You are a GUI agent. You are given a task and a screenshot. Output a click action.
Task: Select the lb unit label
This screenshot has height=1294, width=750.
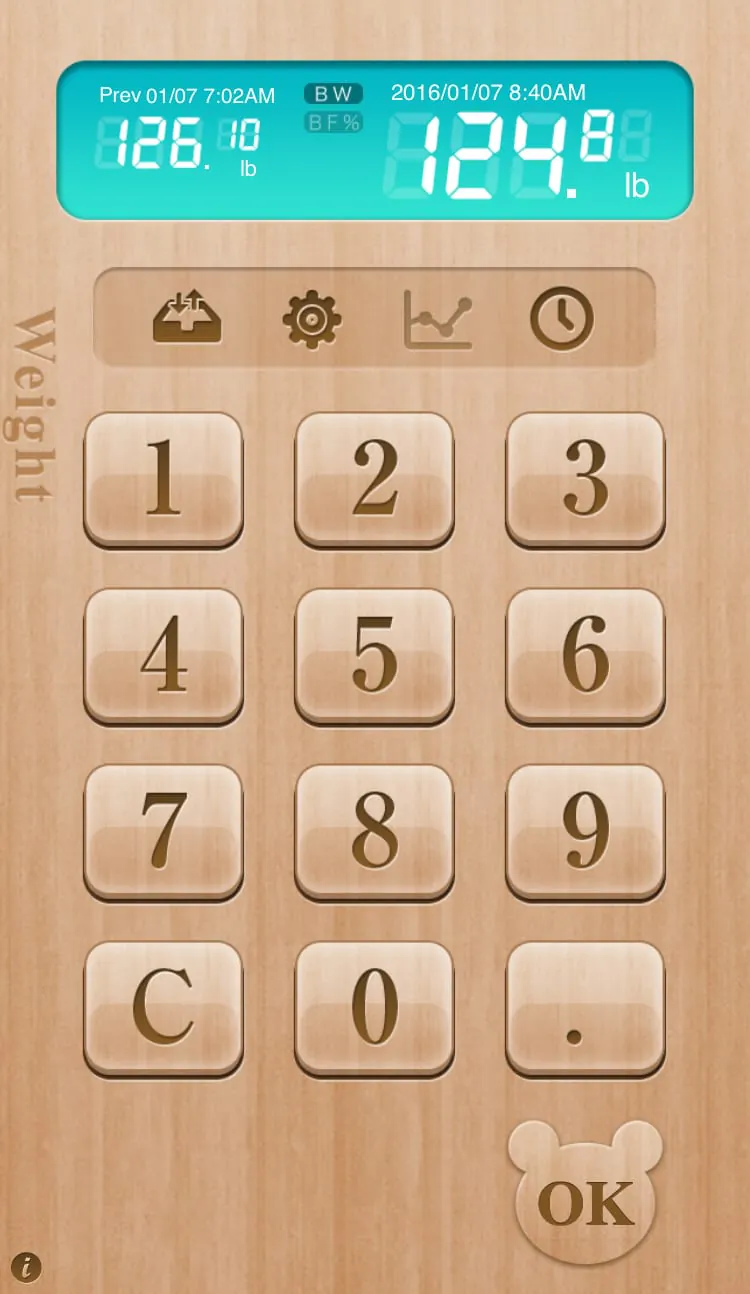point(638,186)
